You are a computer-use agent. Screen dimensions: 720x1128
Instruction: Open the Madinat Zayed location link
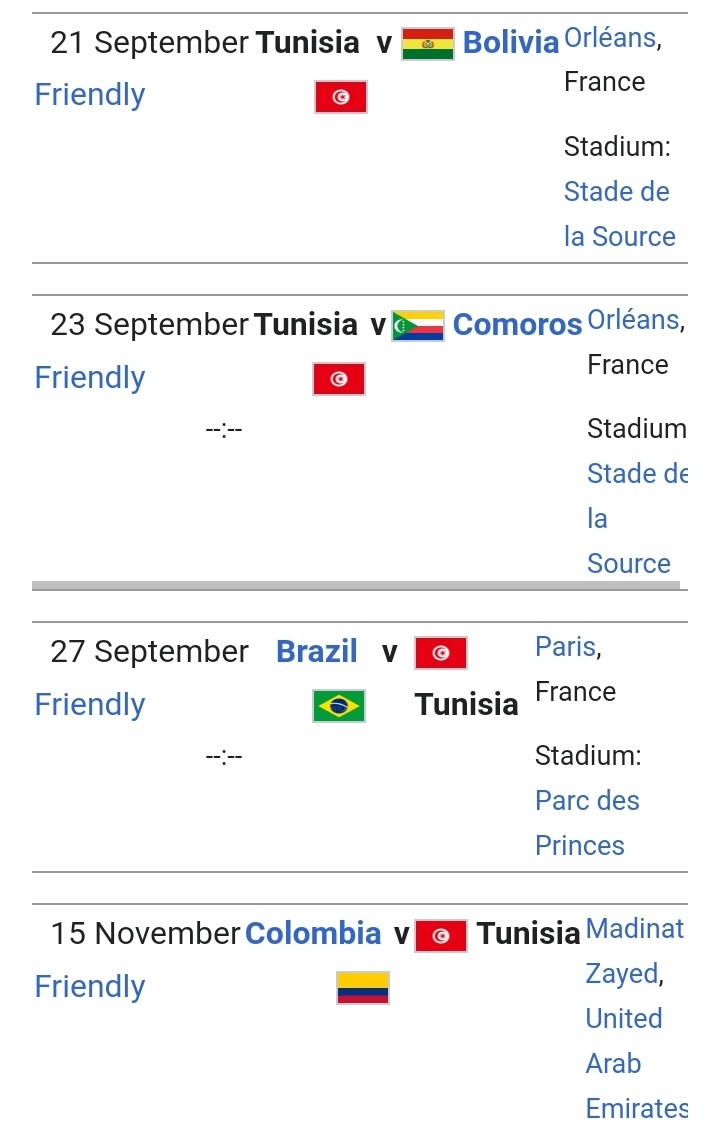[633, 950]
